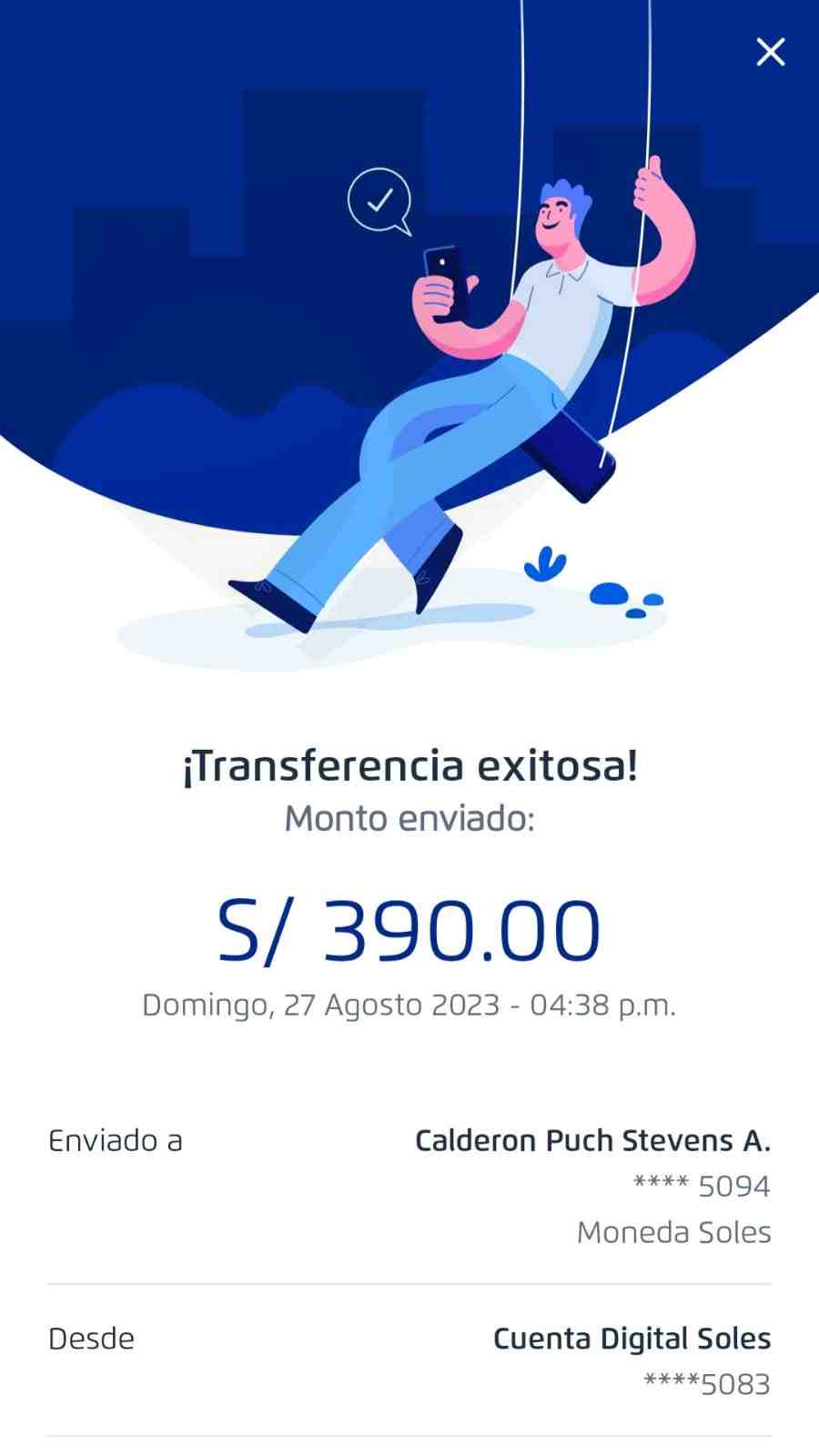Image resolution: width=819 pixels, height=1456 pixels.
Task: Close the successful transfer confirmation screen
Action: [x=770, y=53]
